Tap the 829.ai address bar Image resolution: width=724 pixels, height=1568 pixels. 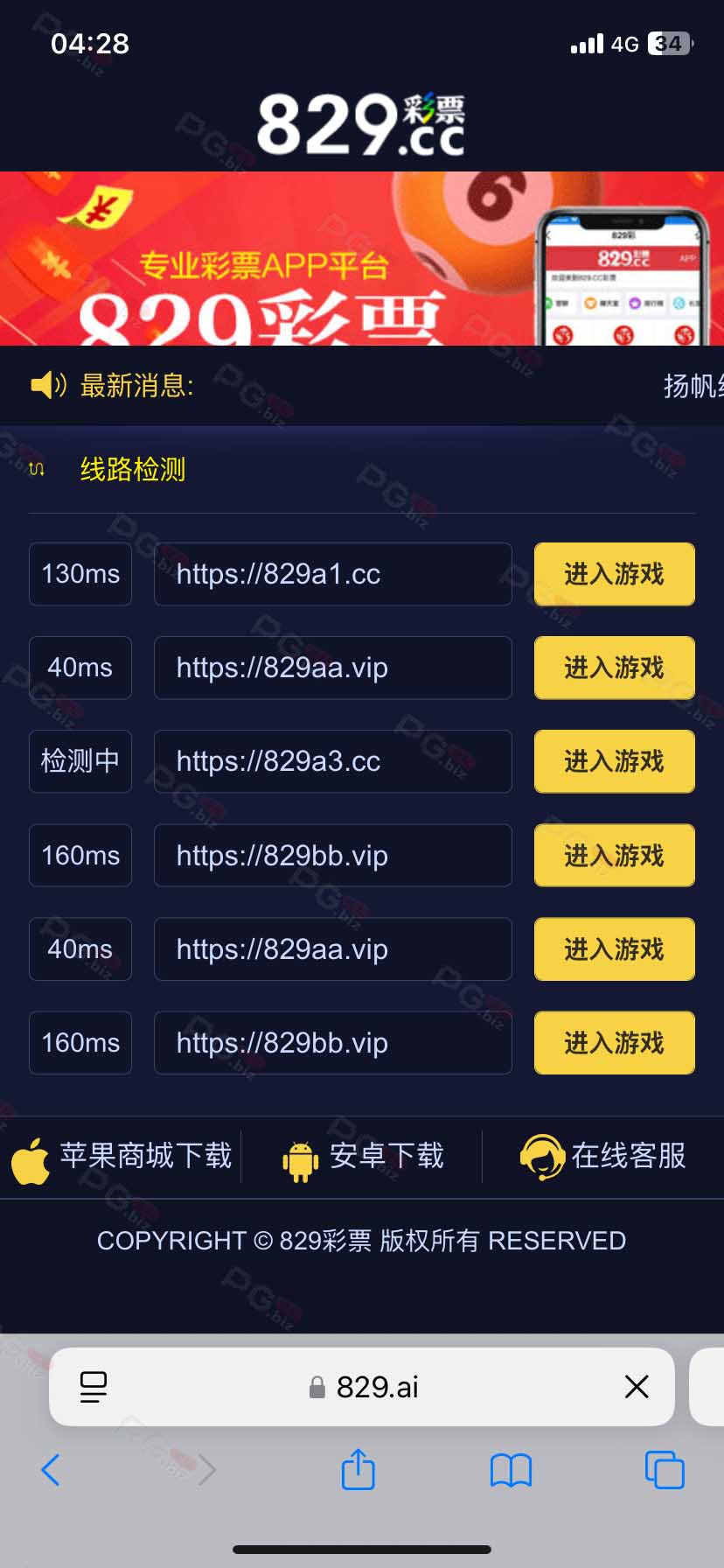(362, 1387)
